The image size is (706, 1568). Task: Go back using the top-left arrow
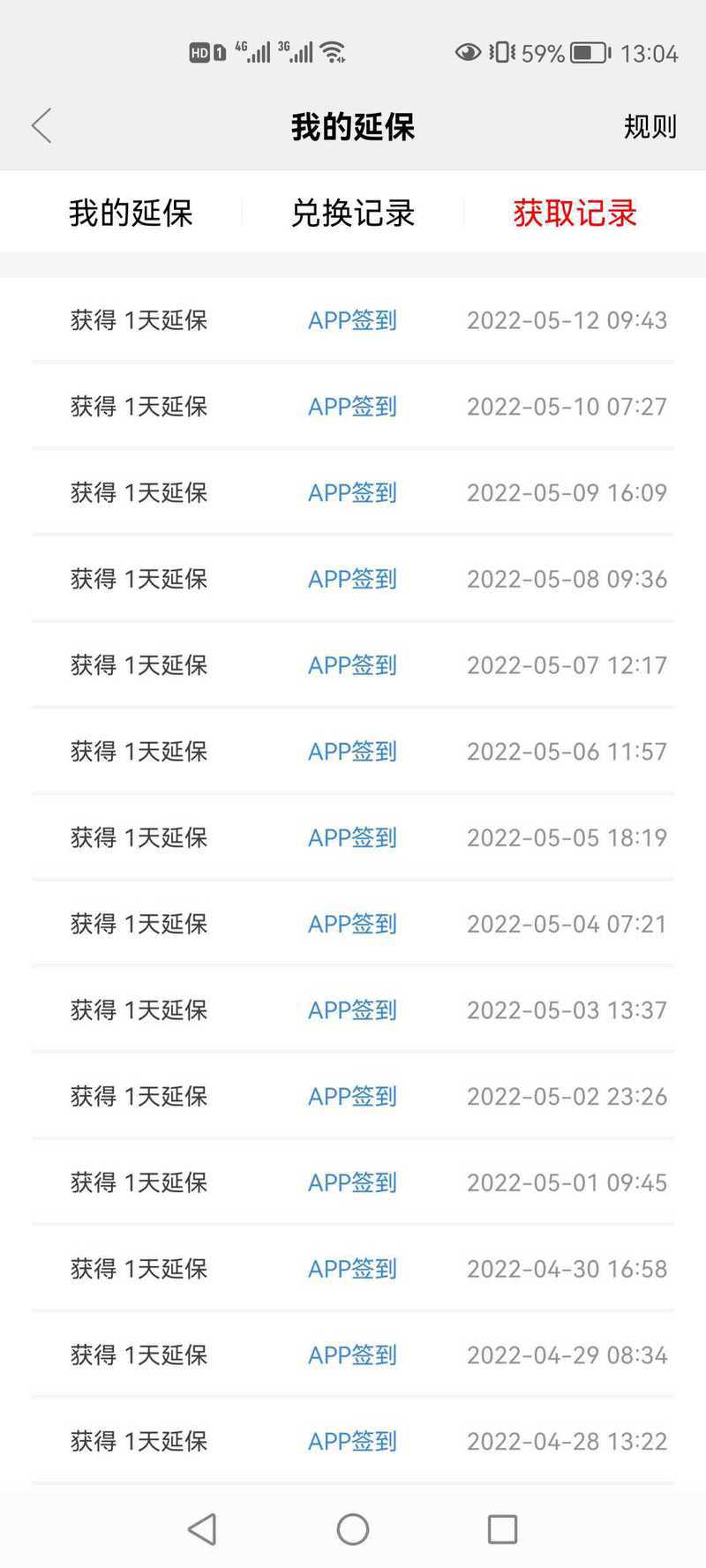[x=41, y=126]
